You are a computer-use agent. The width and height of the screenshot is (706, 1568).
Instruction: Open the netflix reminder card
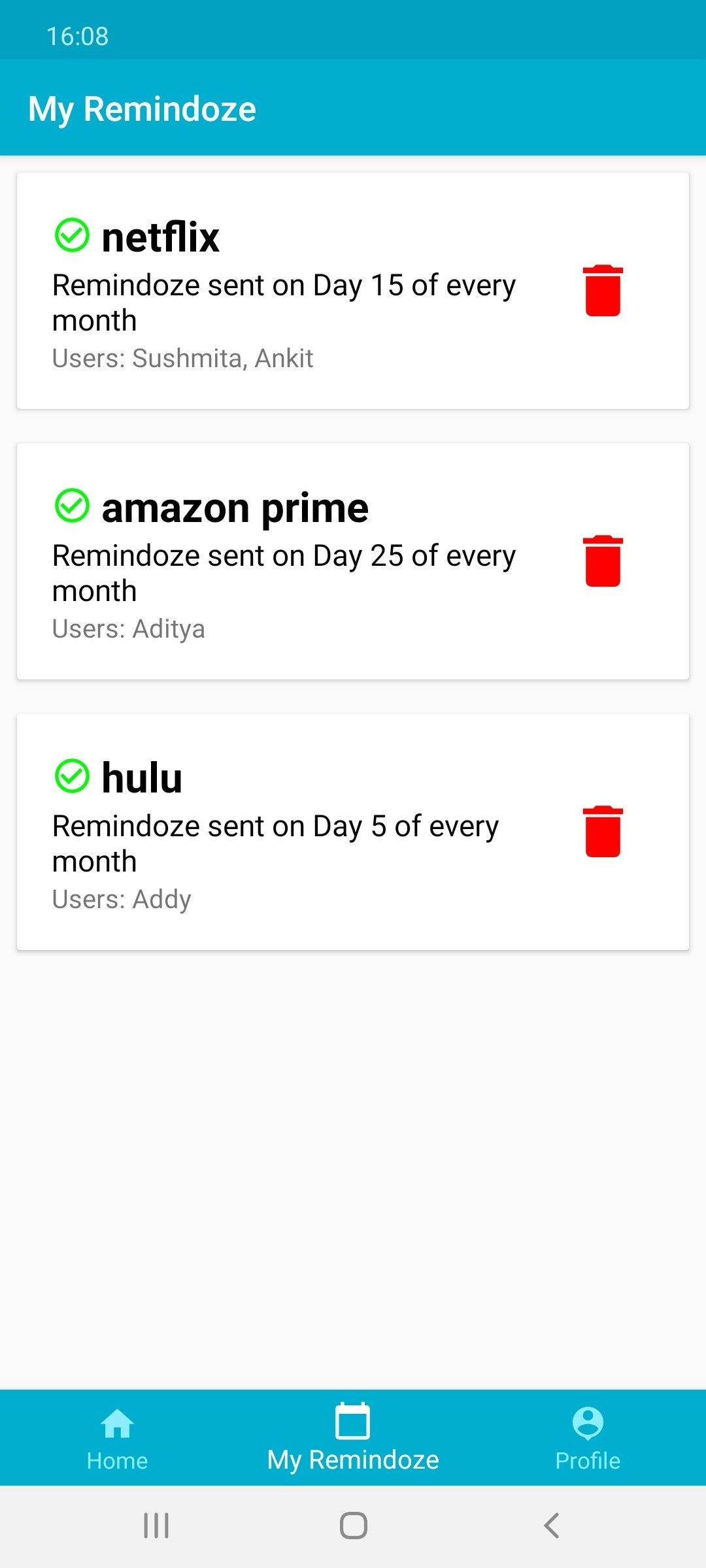pos(288,291)
